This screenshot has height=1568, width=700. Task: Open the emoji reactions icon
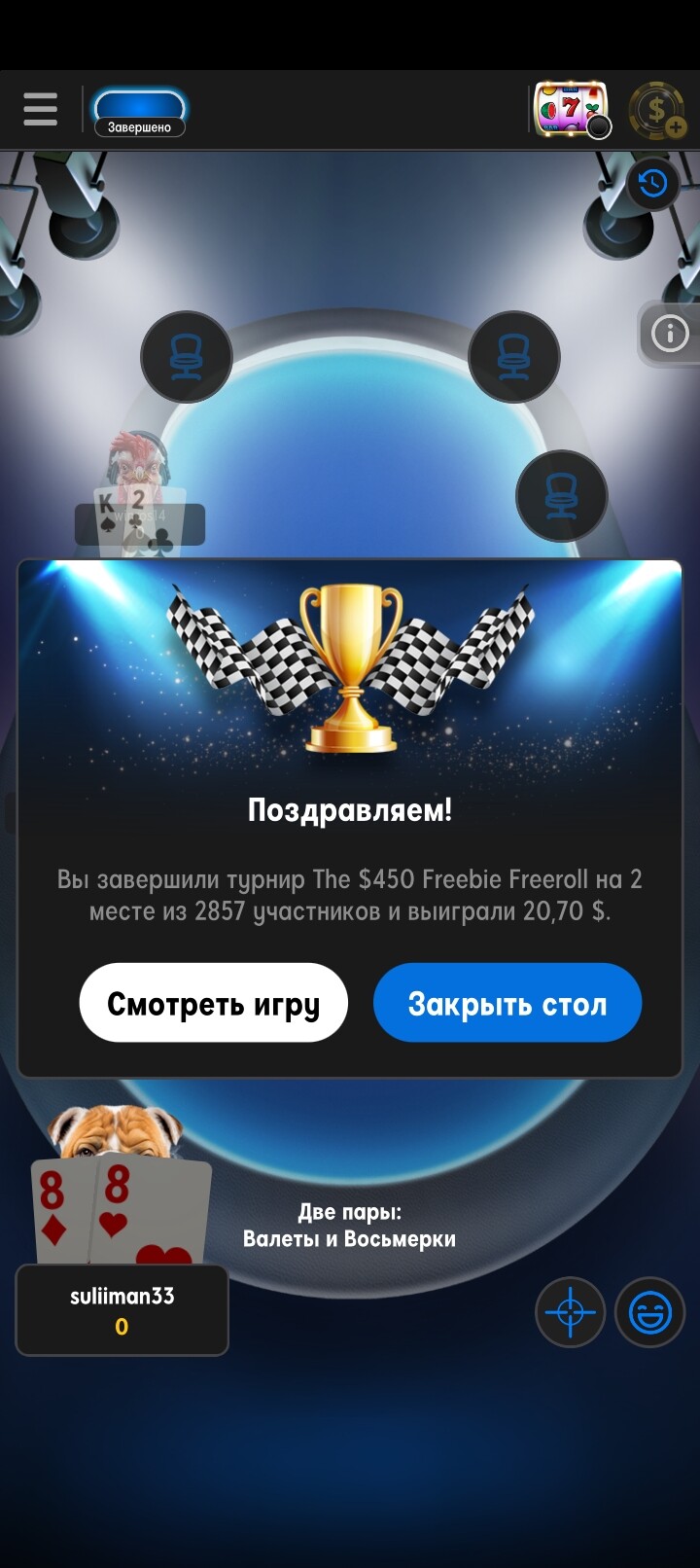(650, 1312)
